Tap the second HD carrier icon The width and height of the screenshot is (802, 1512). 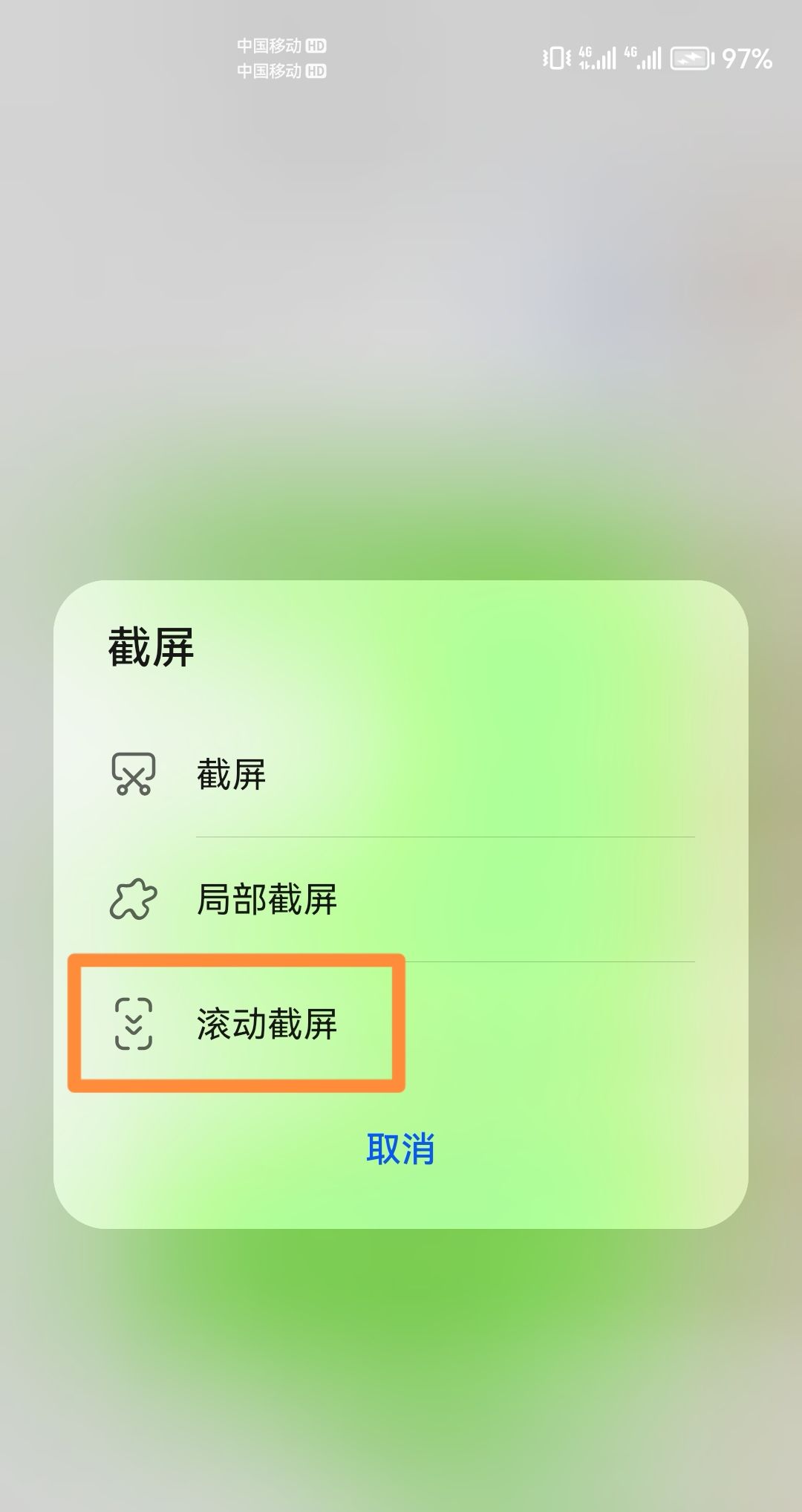(x=318, y=71)
